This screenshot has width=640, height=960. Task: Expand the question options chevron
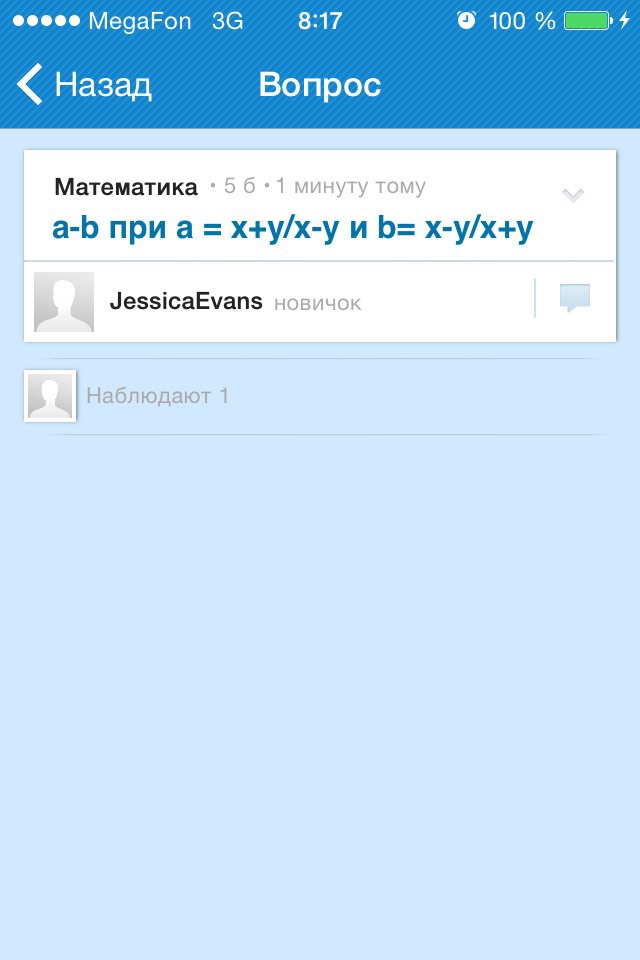(573, 195)
